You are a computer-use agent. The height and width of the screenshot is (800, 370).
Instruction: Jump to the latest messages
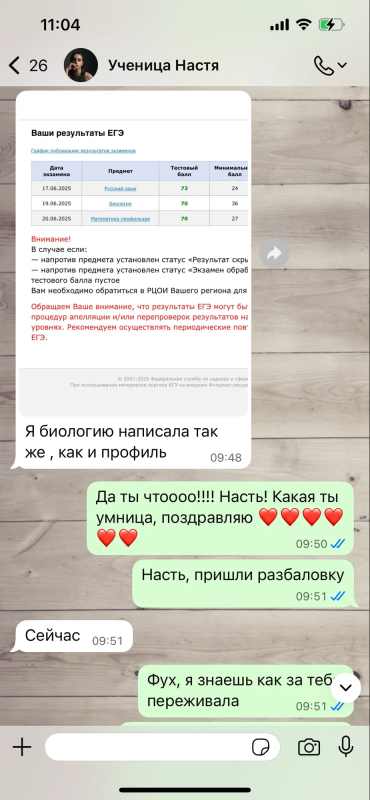346,687
